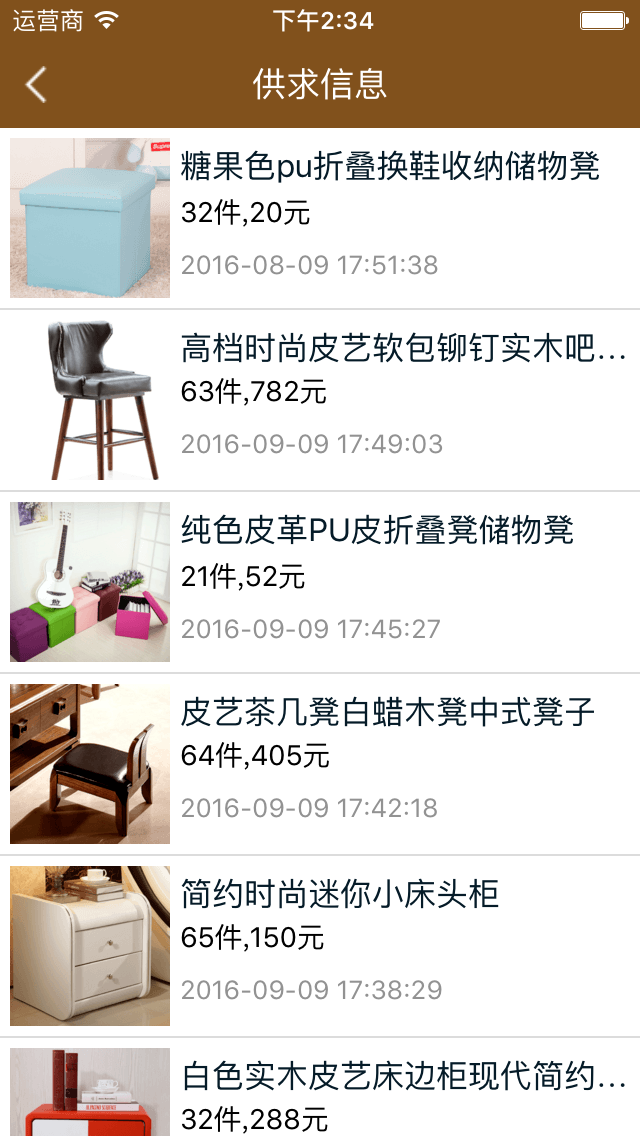Go back from 供求信息 page
Screen dimensions: 640x1136
click(x=36, y=85)
